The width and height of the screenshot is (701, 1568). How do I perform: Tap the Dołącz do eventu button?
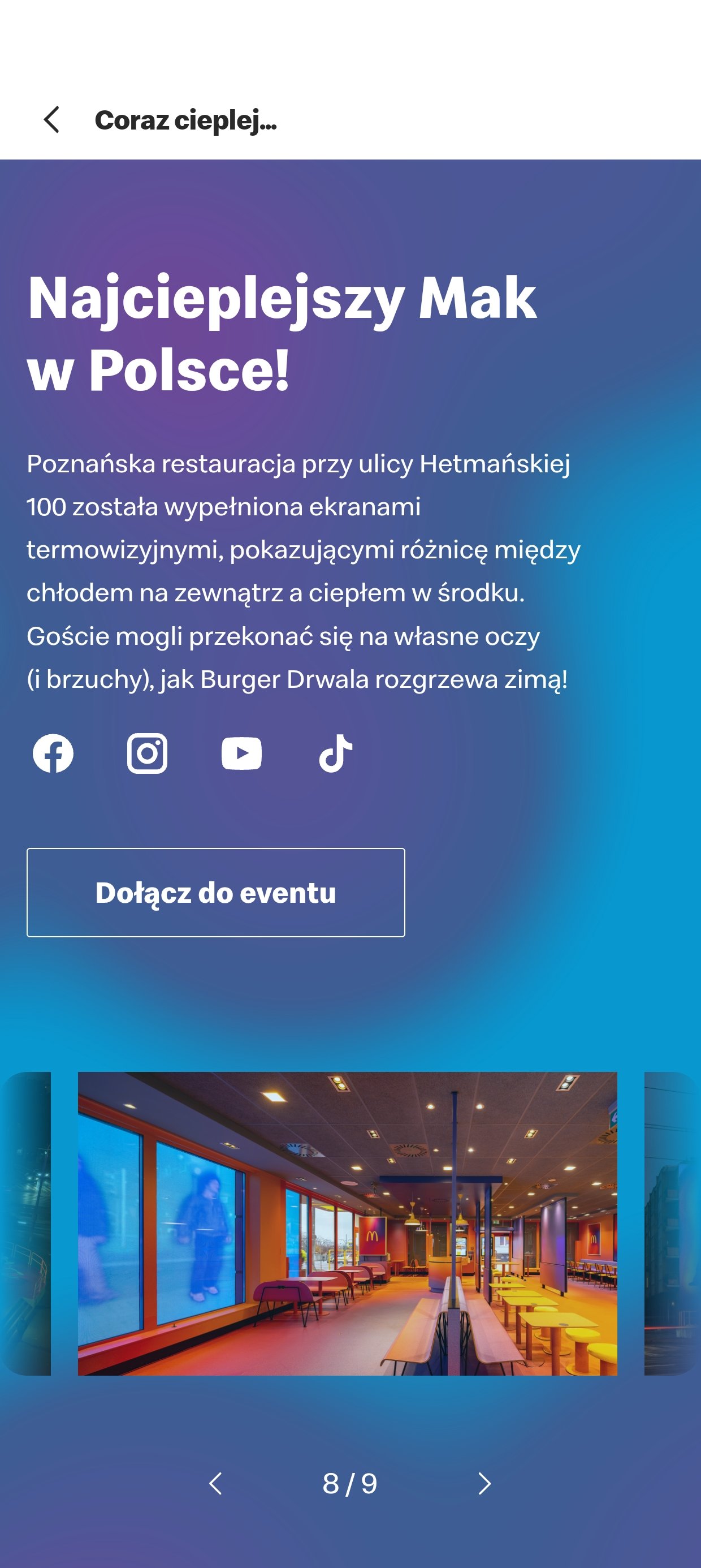click(215, 893)
